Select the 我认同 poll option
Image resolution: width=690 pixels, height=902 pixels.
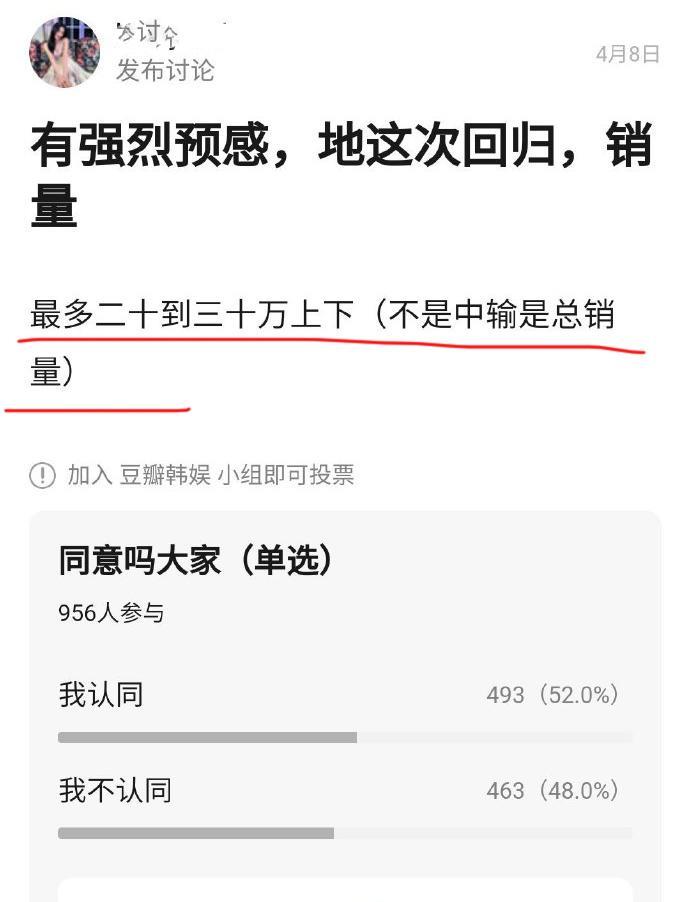click(x=101, y=695)
